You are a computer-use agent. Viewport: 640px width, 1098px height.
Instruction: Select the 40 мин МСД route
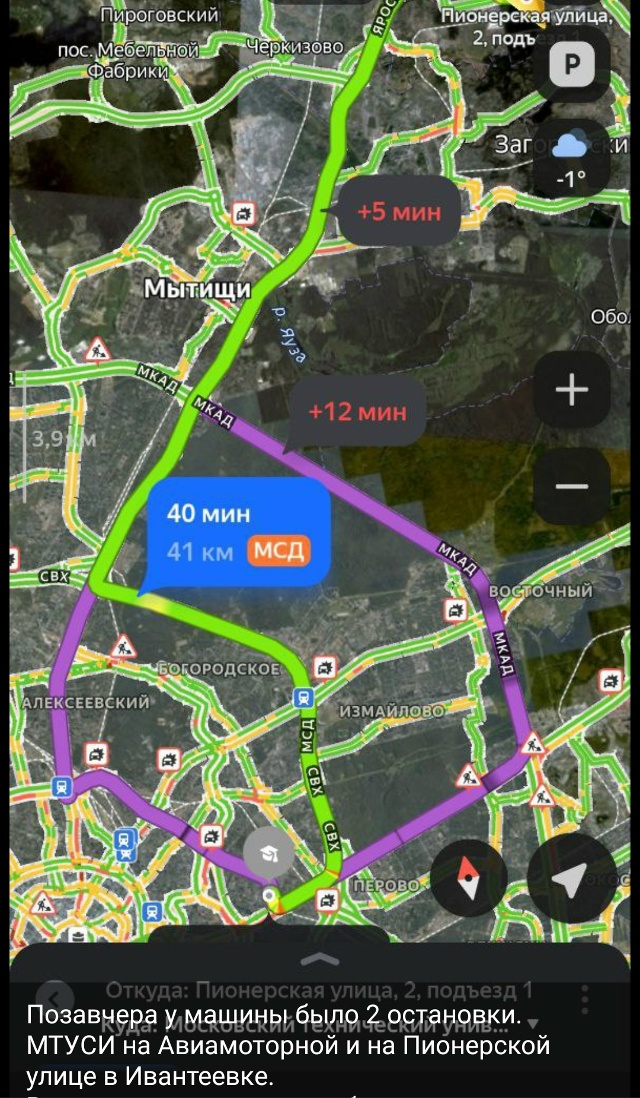click(x=238, y=532)
